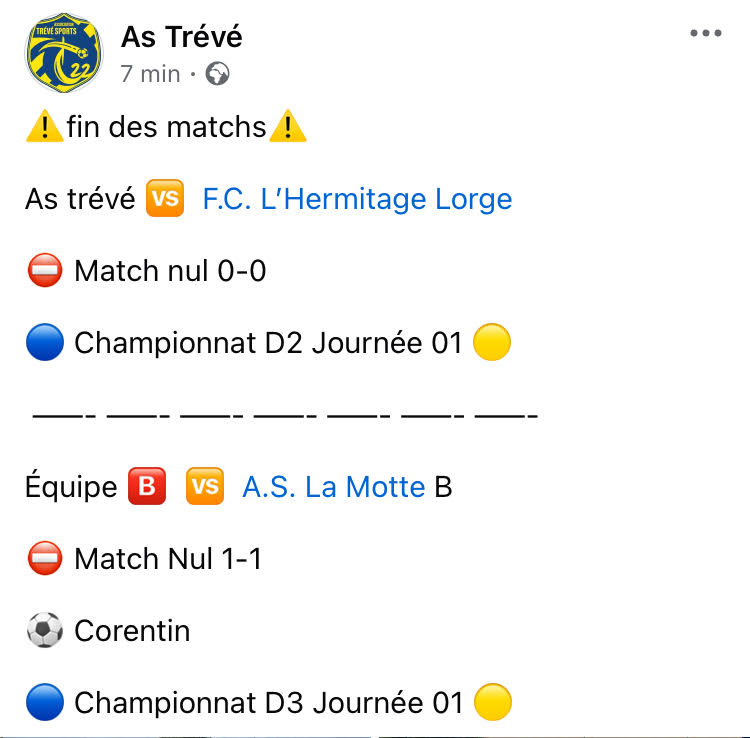Open the F.C. L'Hermitage Lorge page link
750x738 pixels.
357,199
